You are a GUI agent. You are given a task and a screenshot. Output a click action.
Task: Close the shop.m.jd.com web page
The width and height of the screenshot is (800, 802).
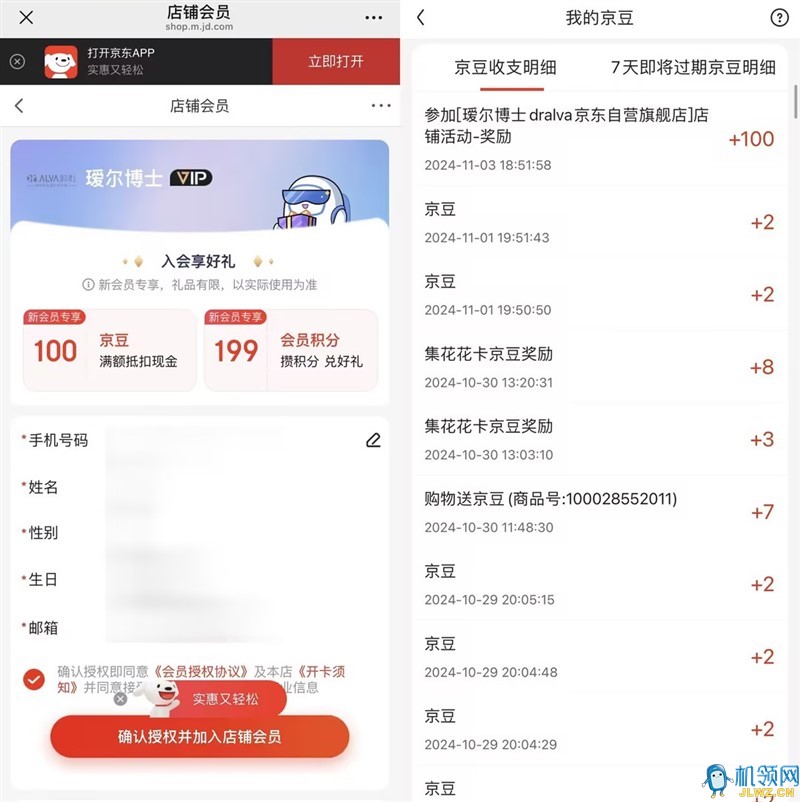(26, 17)
